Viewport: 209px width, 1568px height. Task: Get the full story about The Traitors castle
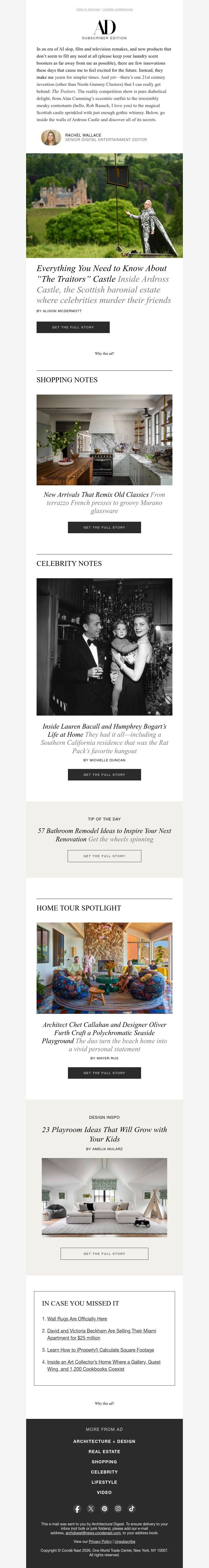[73, 327]
